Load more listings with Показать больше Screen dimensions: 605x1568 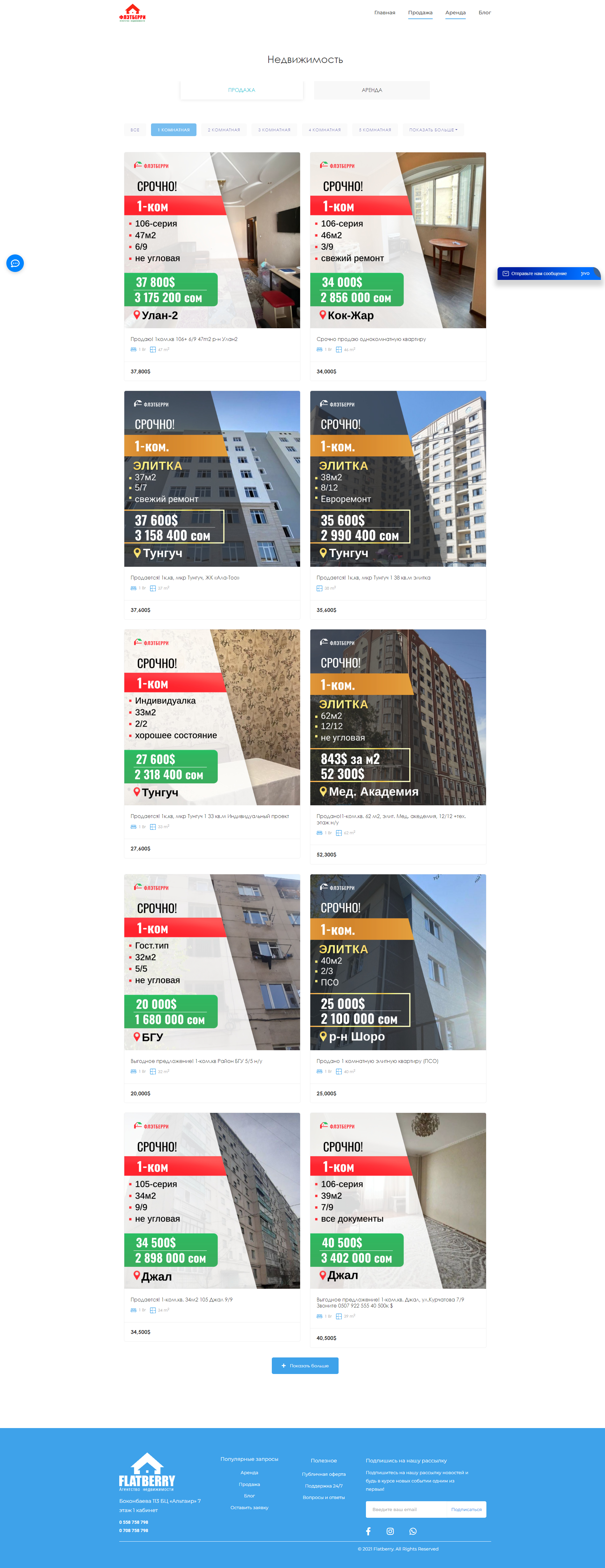304,1365
